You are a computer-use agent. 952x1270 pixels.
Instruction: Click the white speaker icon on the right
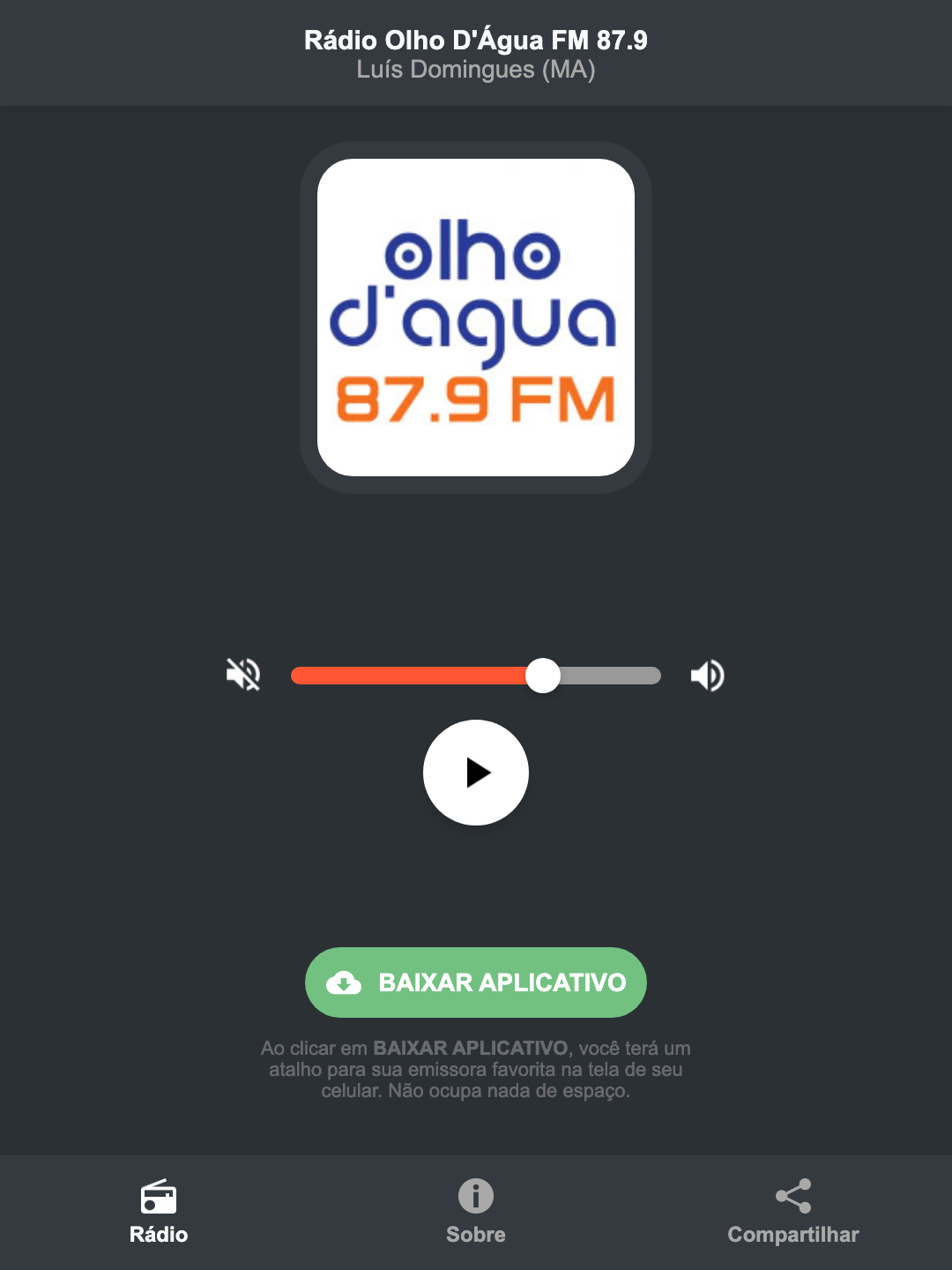pos(707,675)
